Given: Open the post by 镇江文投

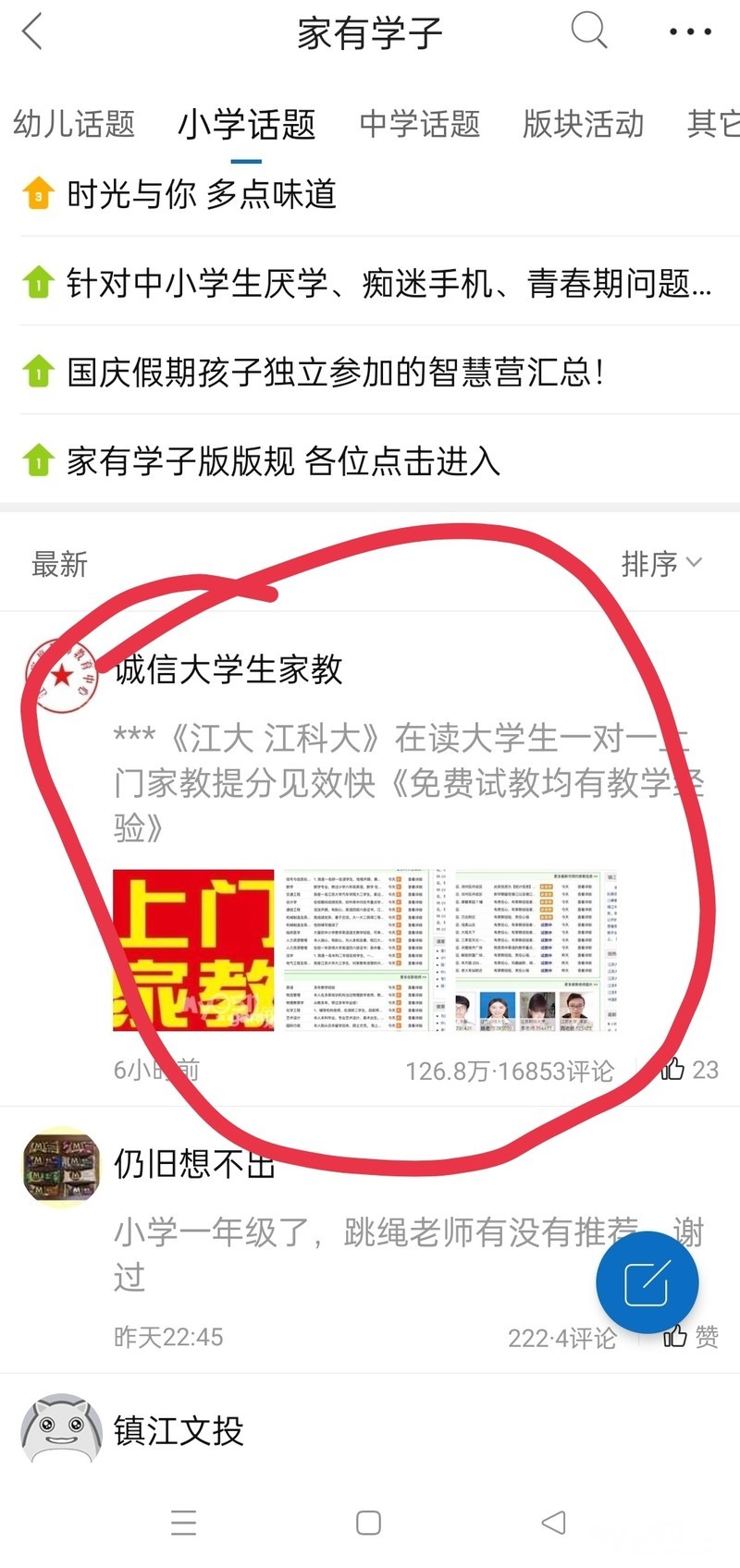Looking at the screenshot, I should coord(179,1430).
